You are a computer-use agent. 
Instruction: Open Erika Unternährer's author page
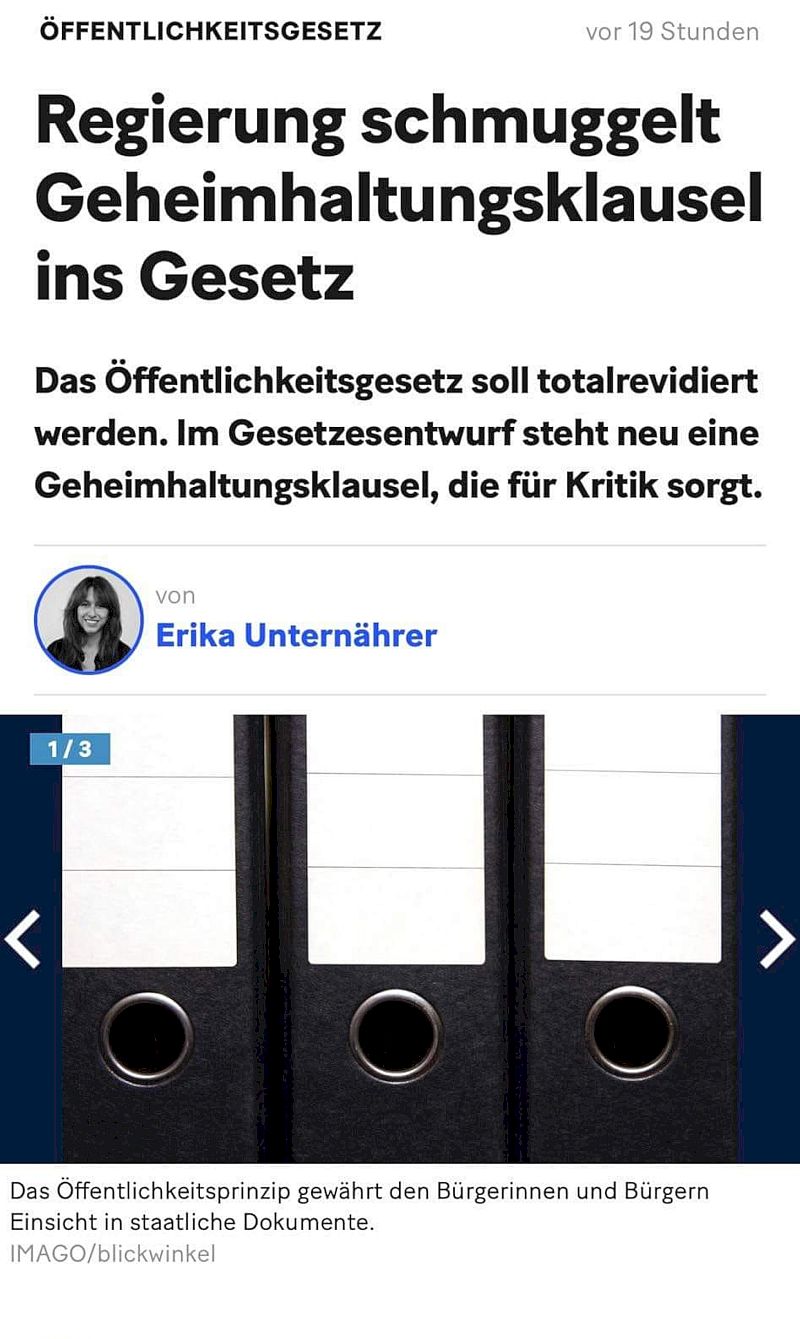pyautogui.click(x=297, y=636)
